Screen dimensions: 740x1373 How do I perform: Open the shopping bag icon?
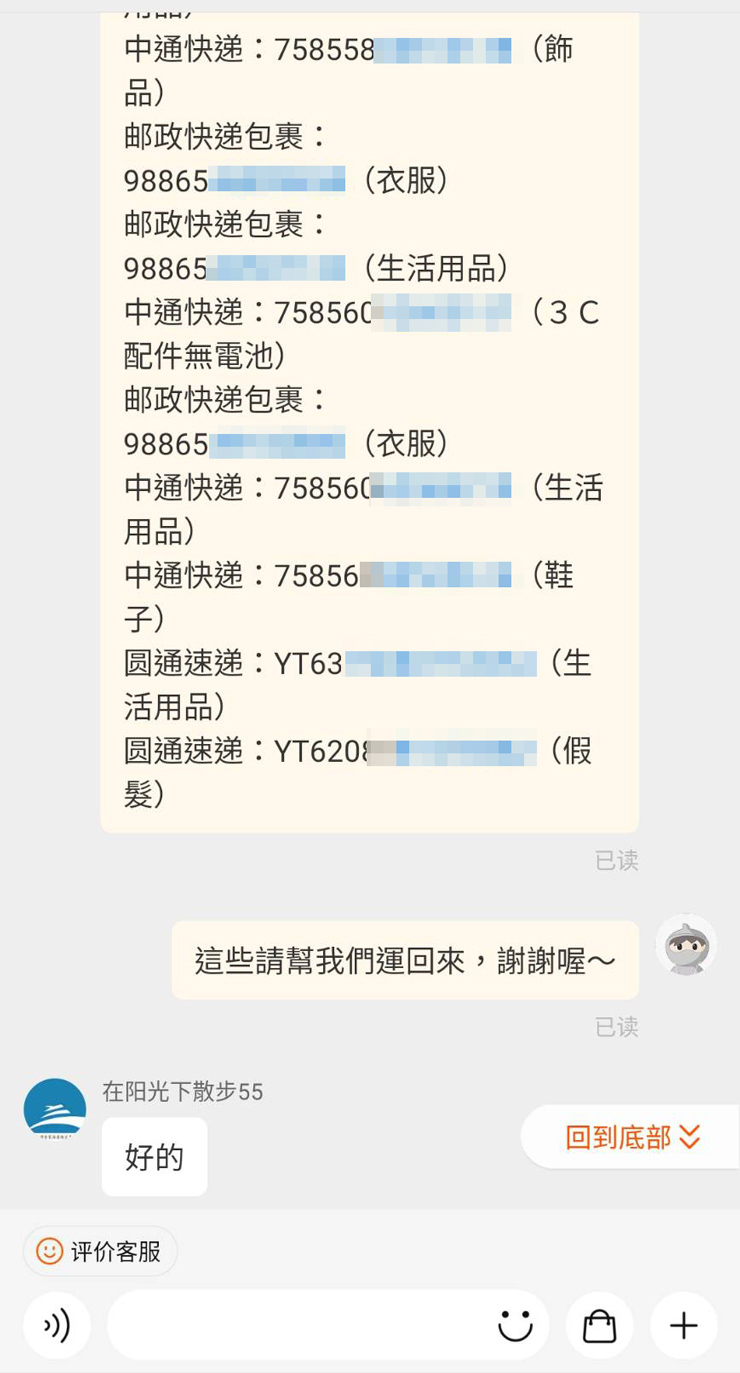click(x=600, y=1326)
